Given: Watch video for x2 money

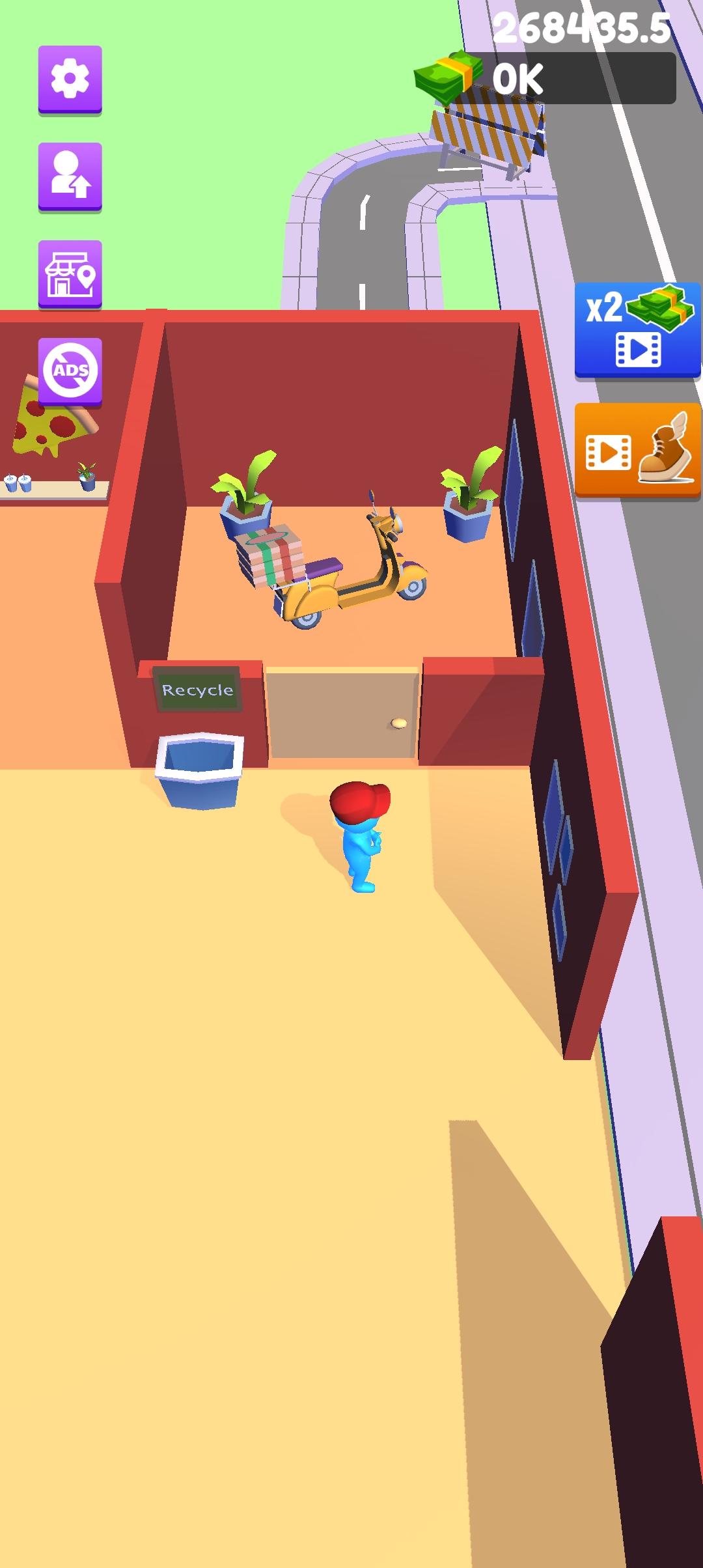Looking at the screenshot, I should point(637,329).
